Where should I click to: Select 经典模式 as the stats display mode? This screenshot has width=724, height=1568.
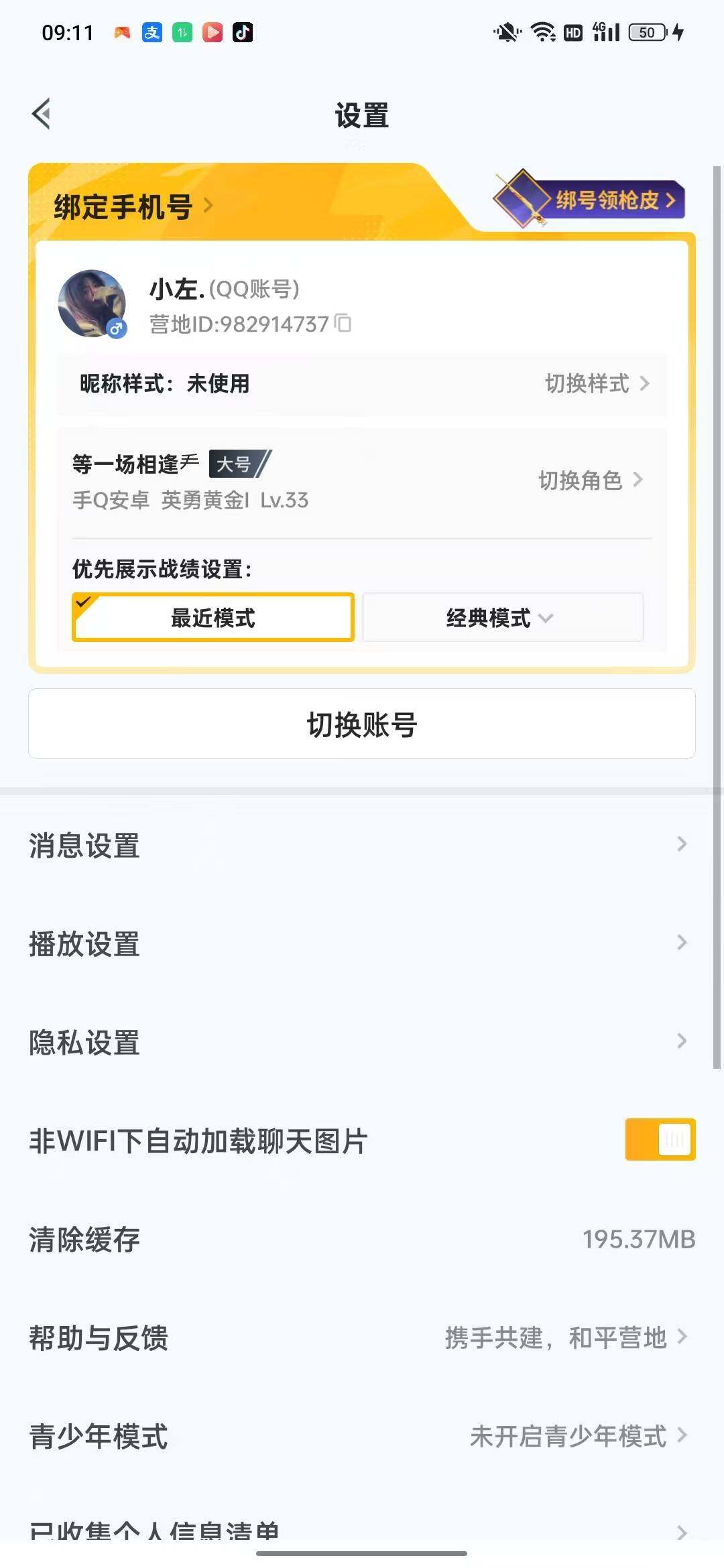click(x=489, y=618)
